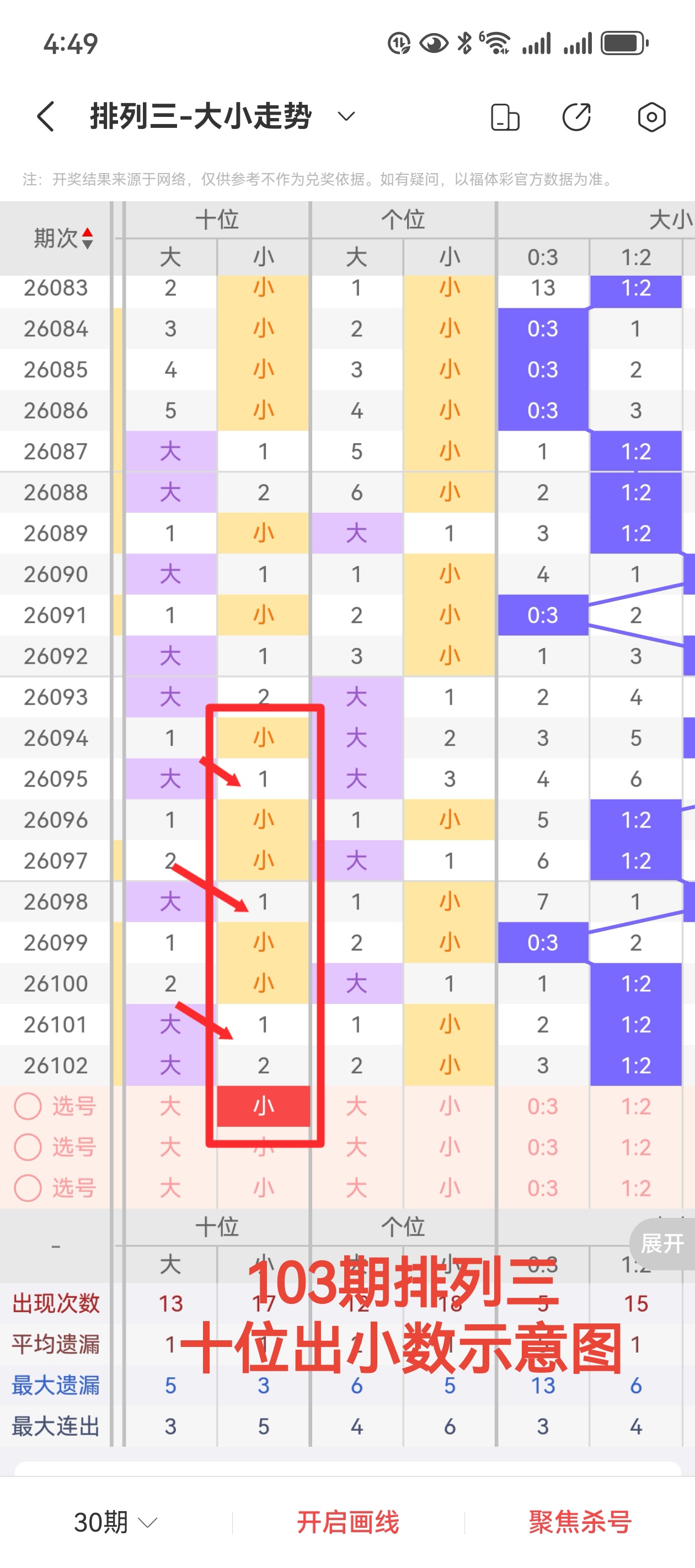Viewport: 695px width, 1568px height.
Task: Open the 30期 period count dropdown
Action: (x=115, y=1522)
